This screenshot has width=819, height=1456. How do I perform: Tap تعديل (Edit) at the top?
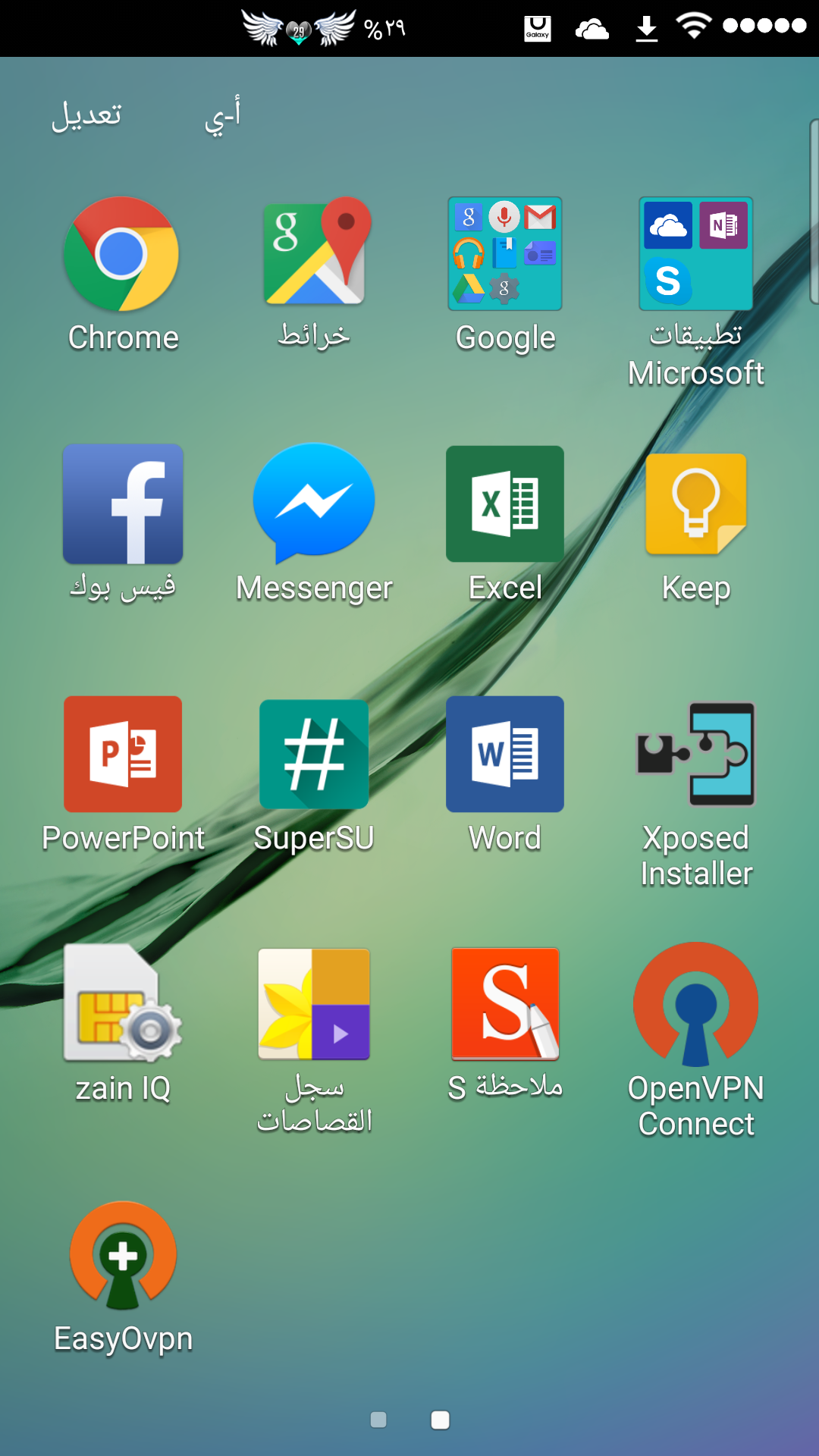click(86, 115)
